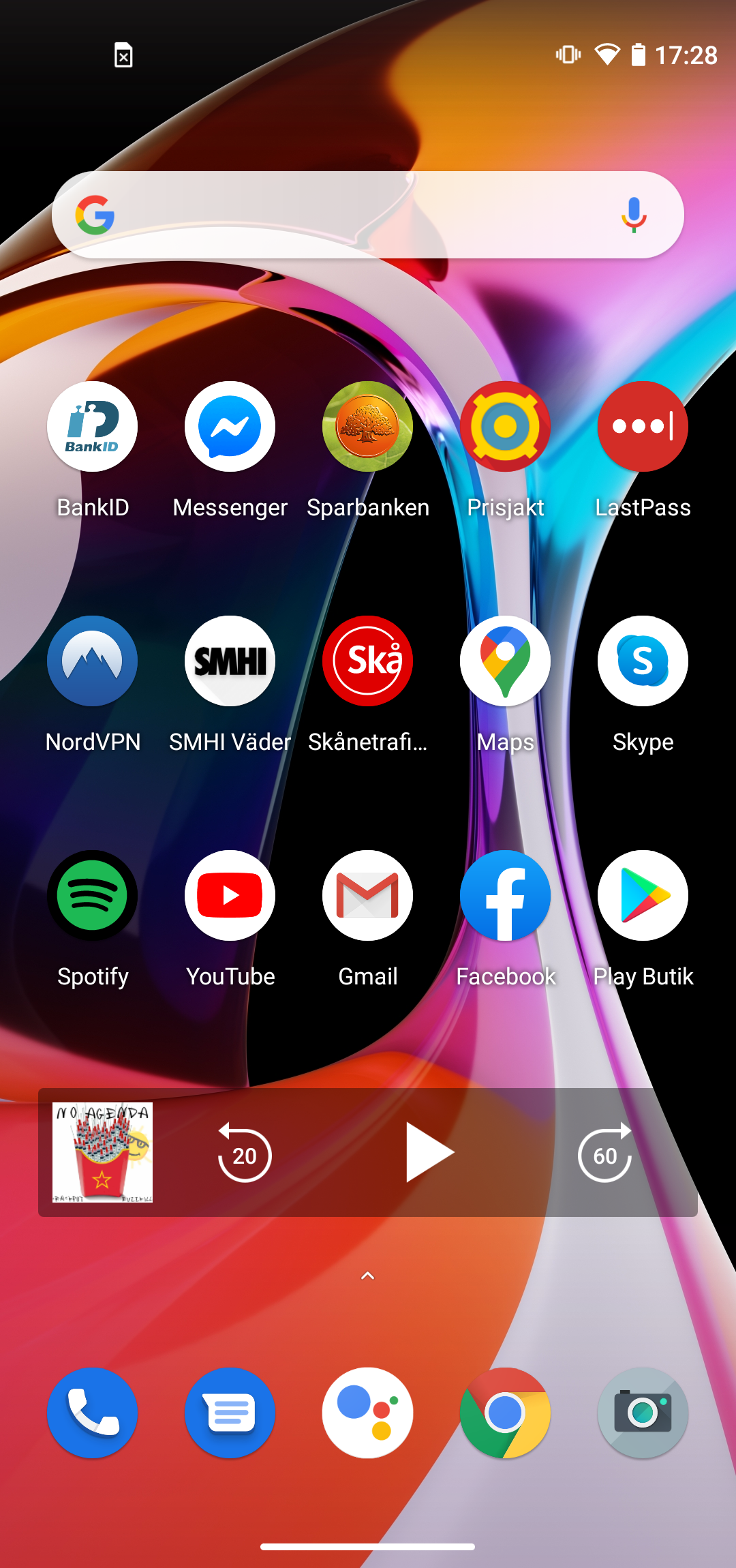Open the BankID app

93,427
